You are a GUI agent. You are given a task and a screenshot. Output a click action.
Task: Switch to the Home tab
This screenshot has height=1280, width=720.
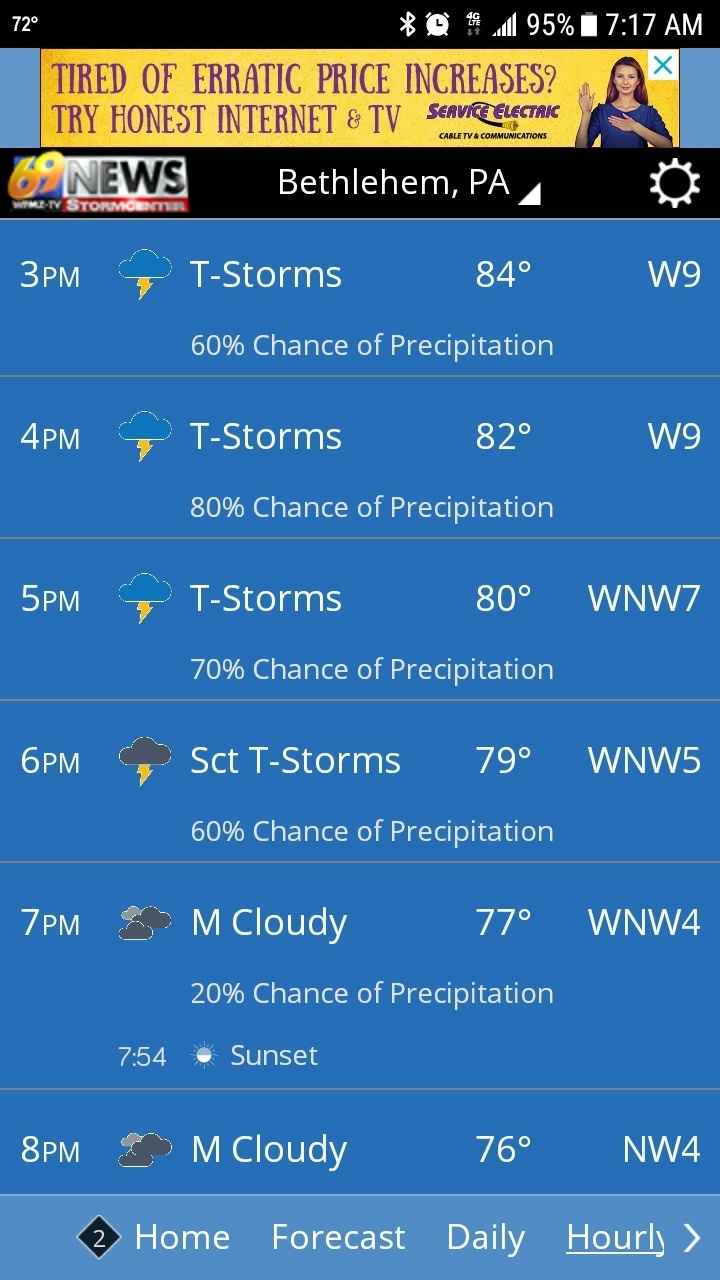pyautogui.click(x=181, y=1238)
